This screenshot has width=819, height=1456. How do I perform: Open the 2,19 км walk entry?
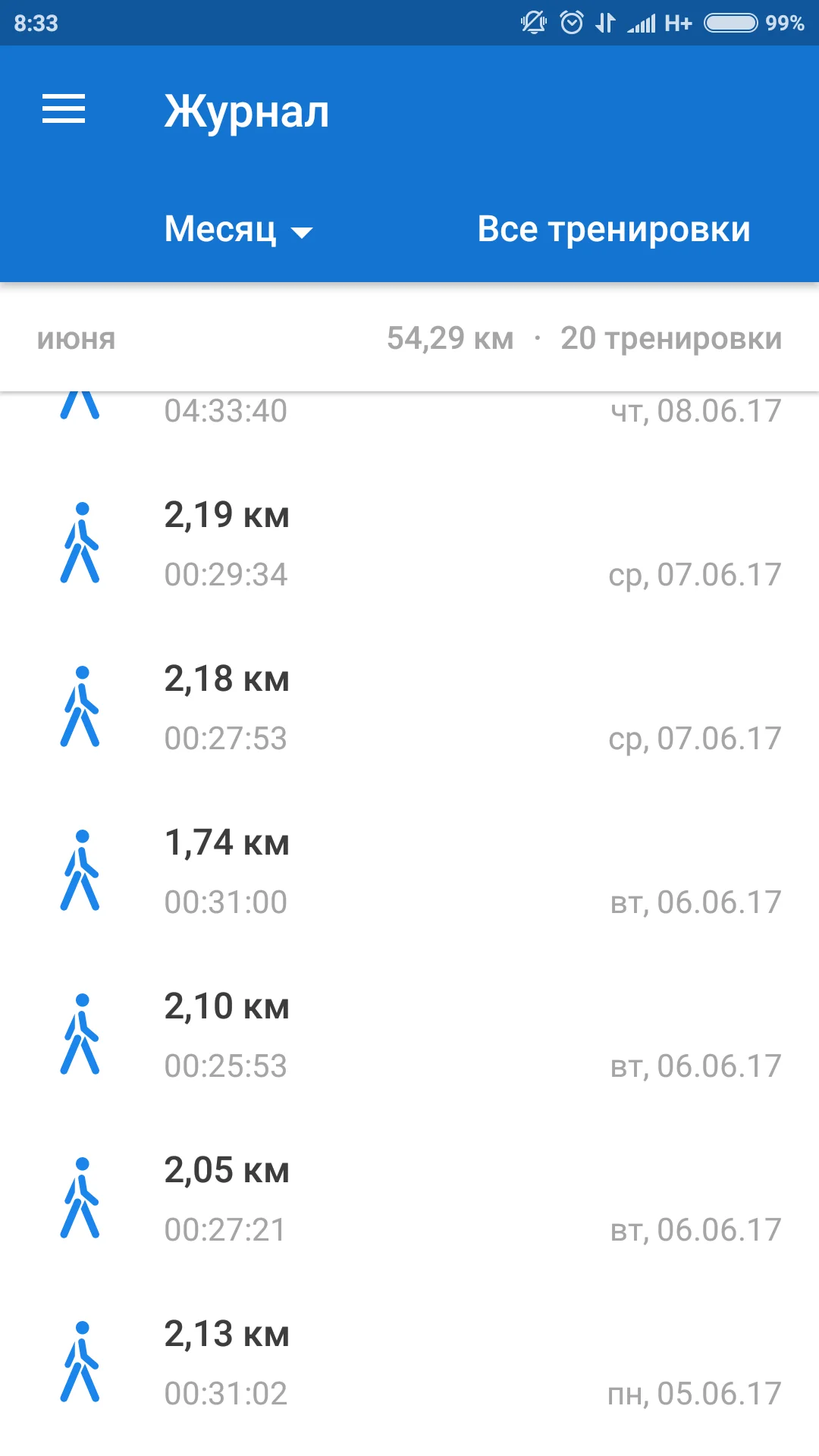tap(409, 544)
